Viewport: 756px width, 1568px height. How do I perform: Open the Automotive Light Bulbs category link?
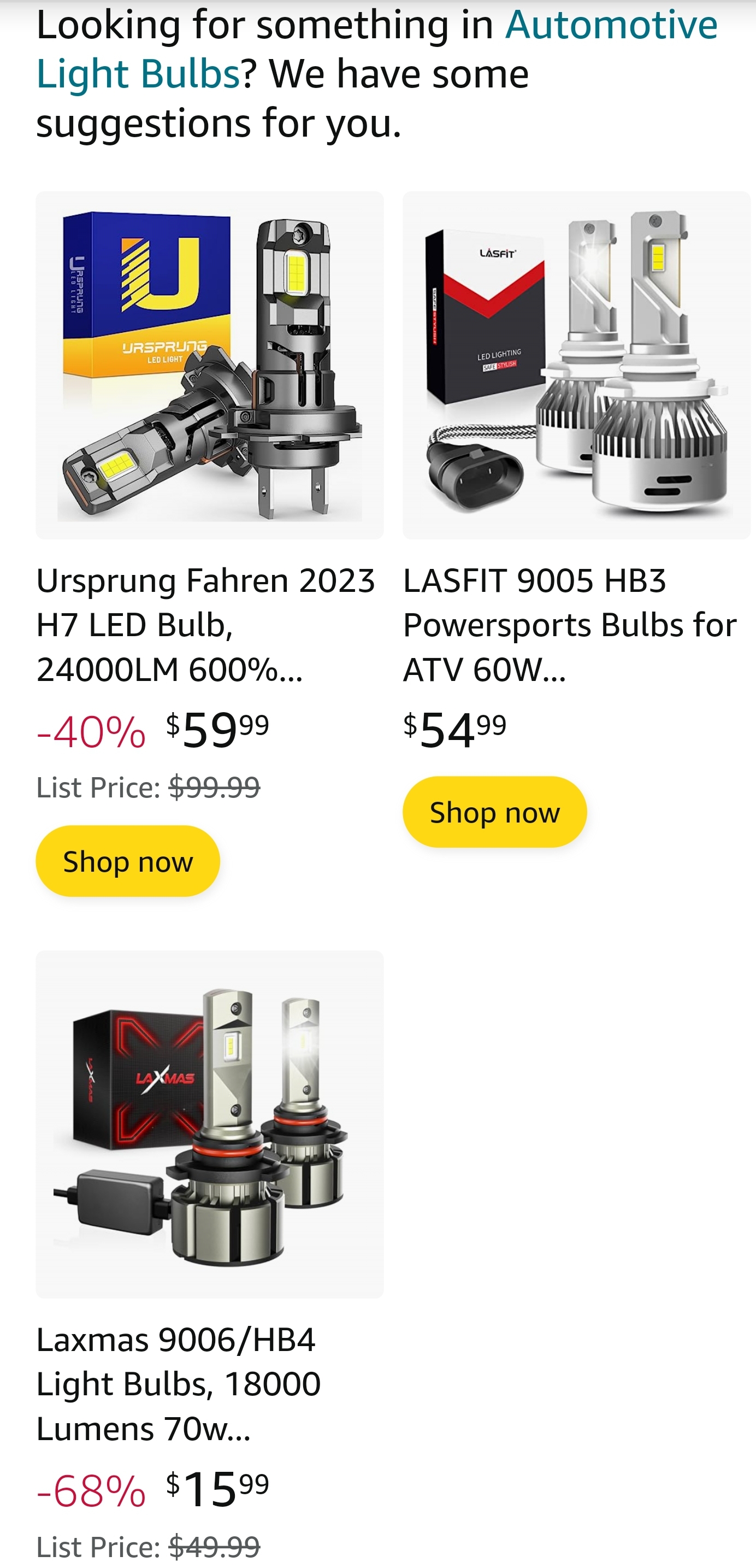tap(377, 49)
